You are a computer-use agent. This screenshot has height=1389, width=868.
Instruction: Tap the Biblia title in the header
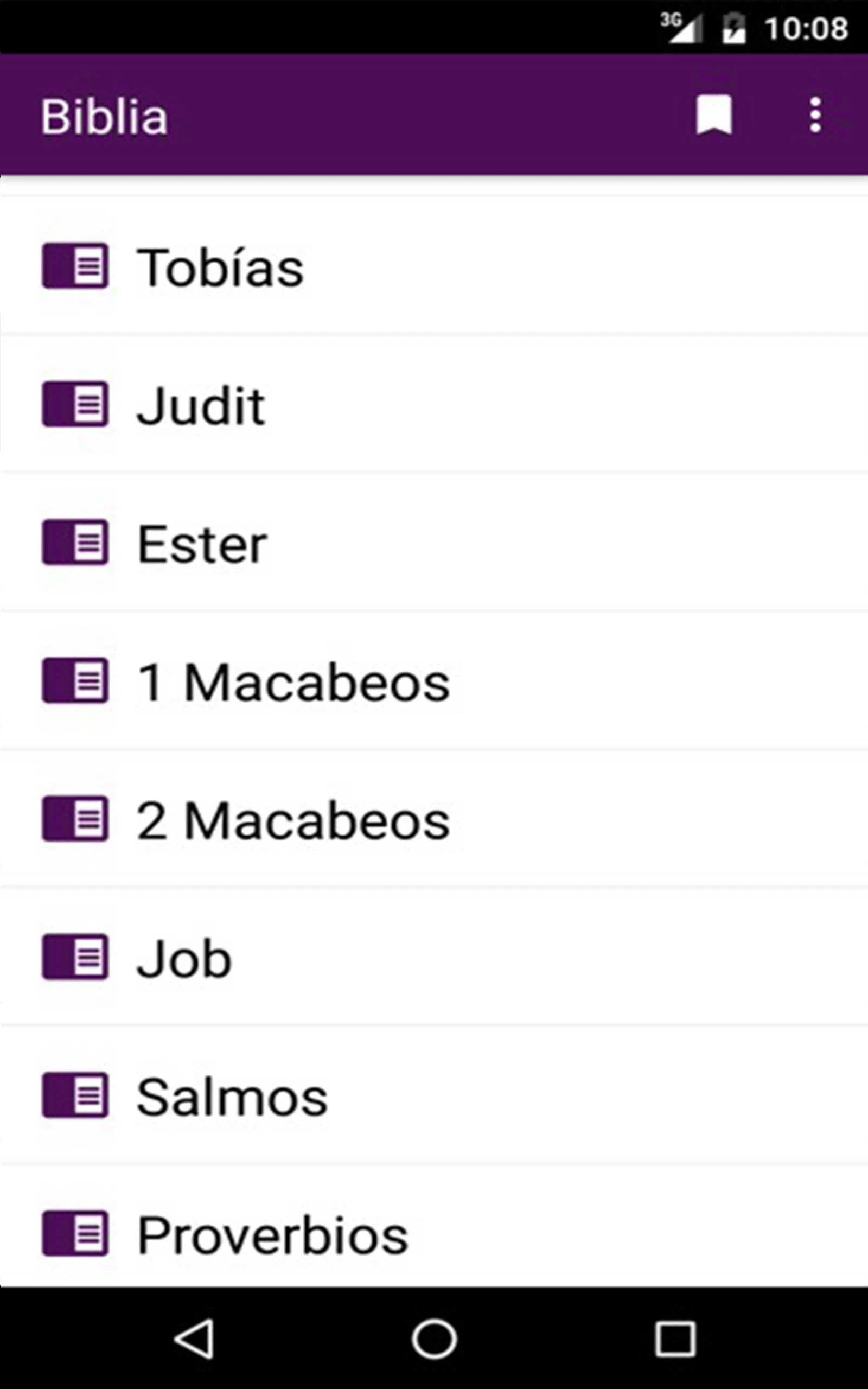coord(104,114)
